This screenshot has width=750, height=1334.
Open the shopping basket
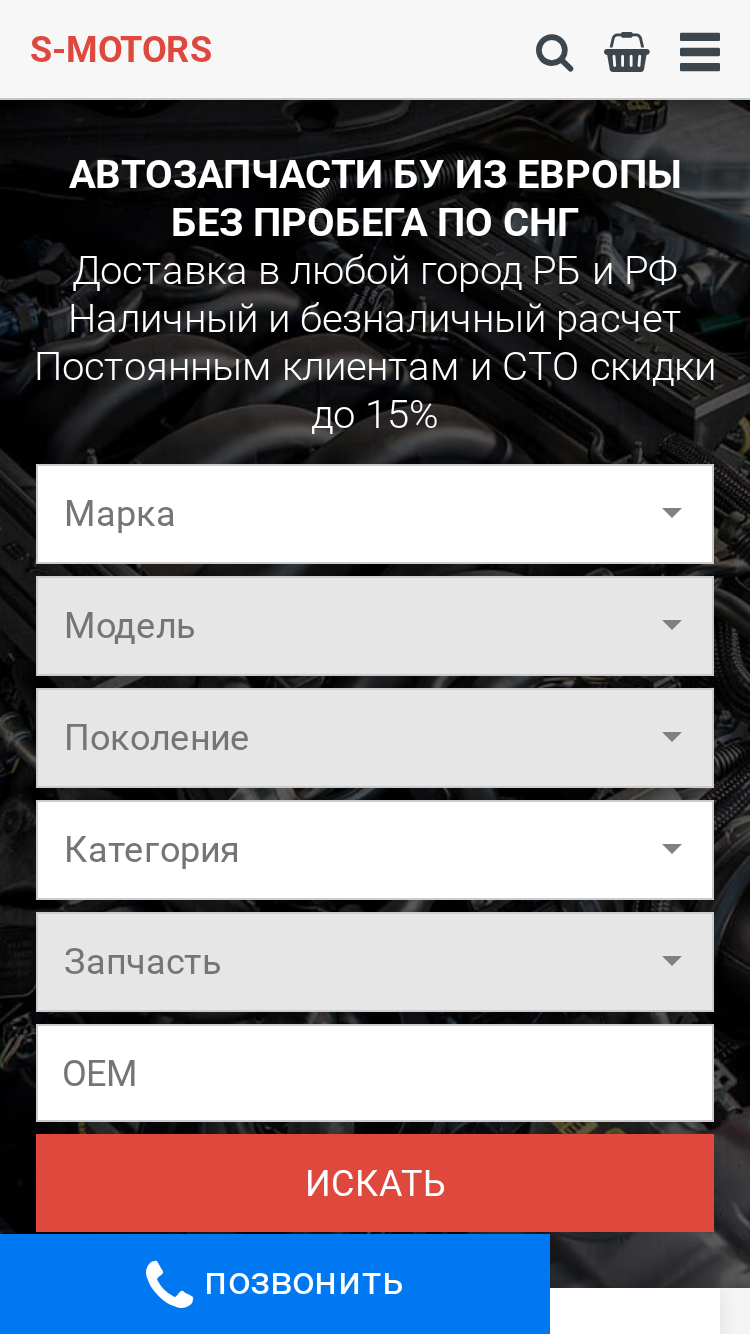coord(627,52)
